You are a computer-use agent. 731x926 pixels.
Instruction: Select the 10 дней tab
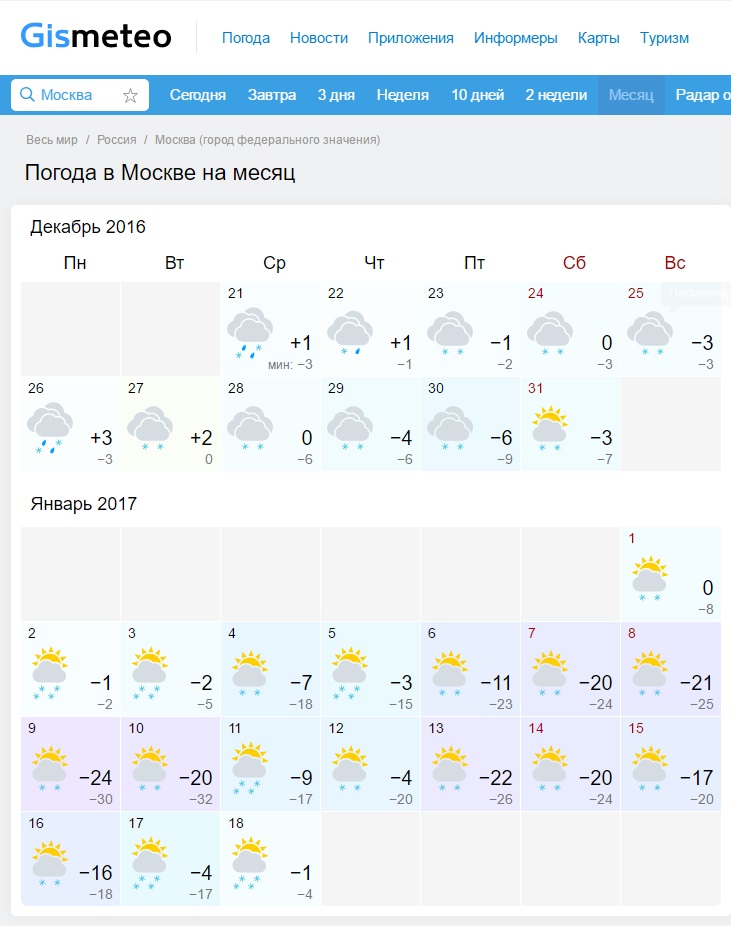pyautogui.click(x=478, y=95)
